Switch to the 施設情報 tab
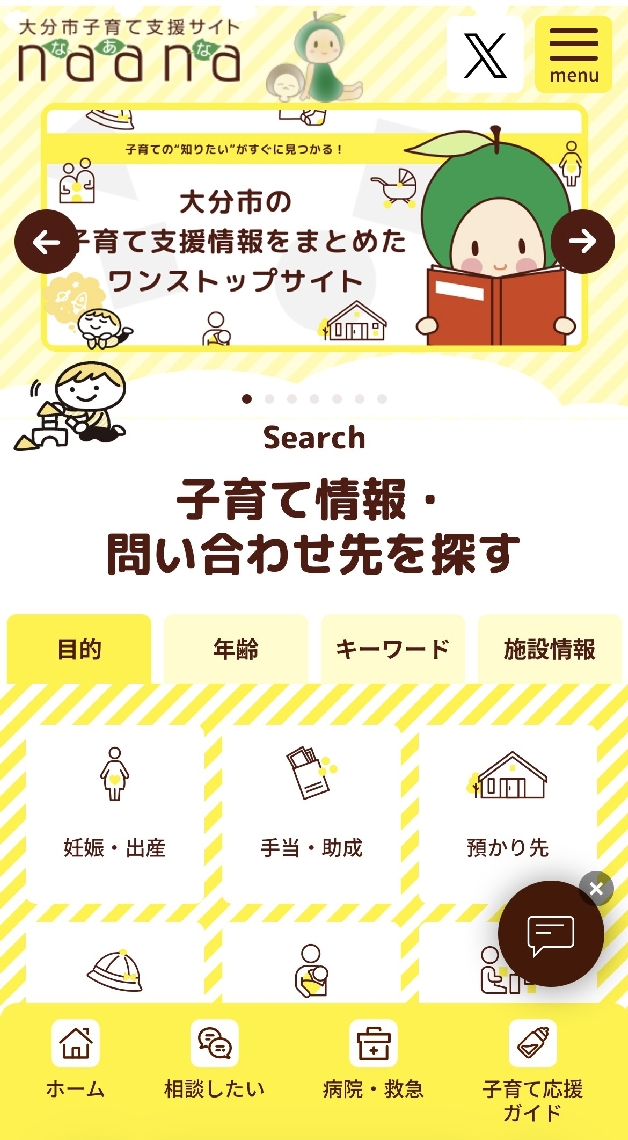628x1140 pixels. tap(549, 649)
